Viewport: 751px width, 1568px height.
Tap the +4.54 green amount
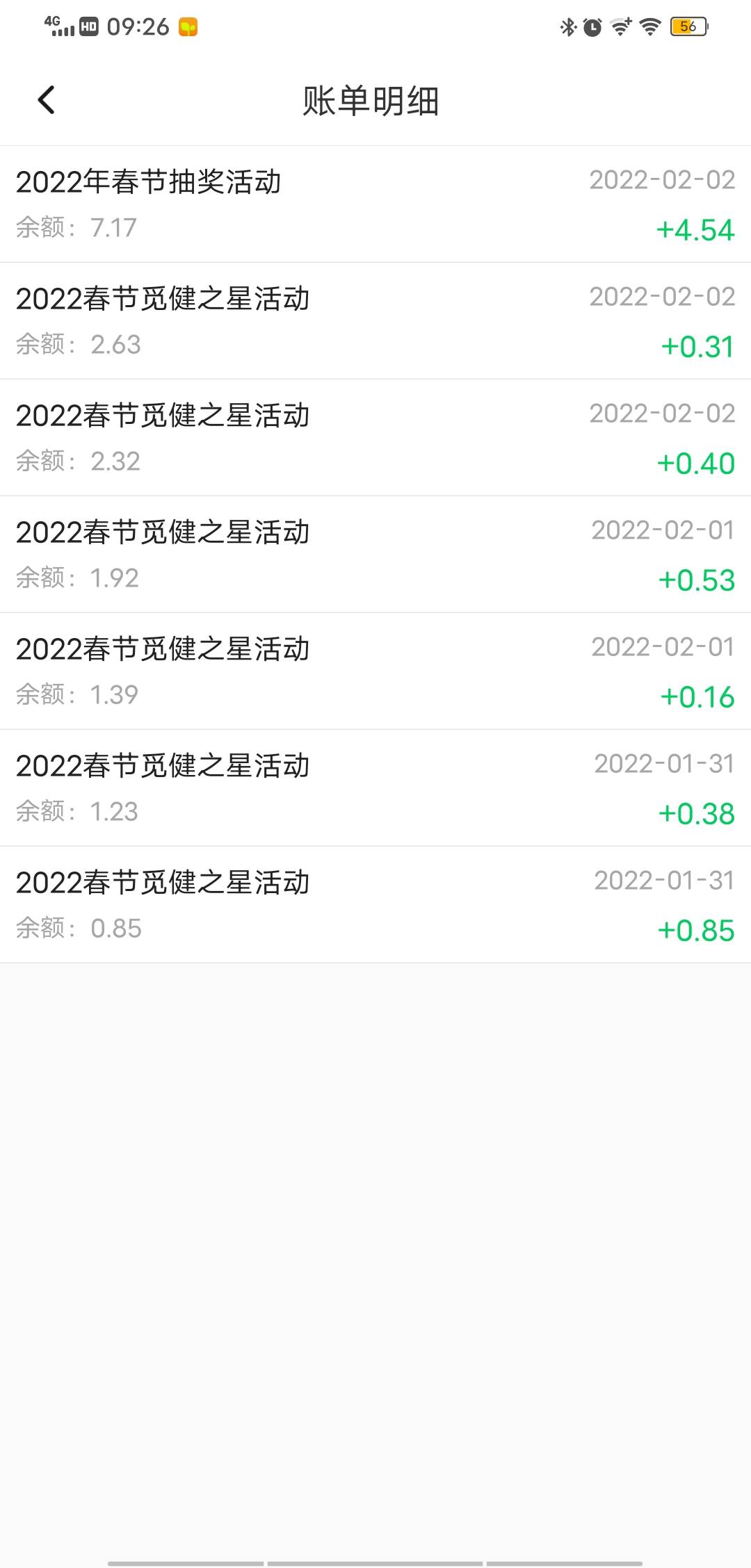pyautogui.click(x=695, y=229)
